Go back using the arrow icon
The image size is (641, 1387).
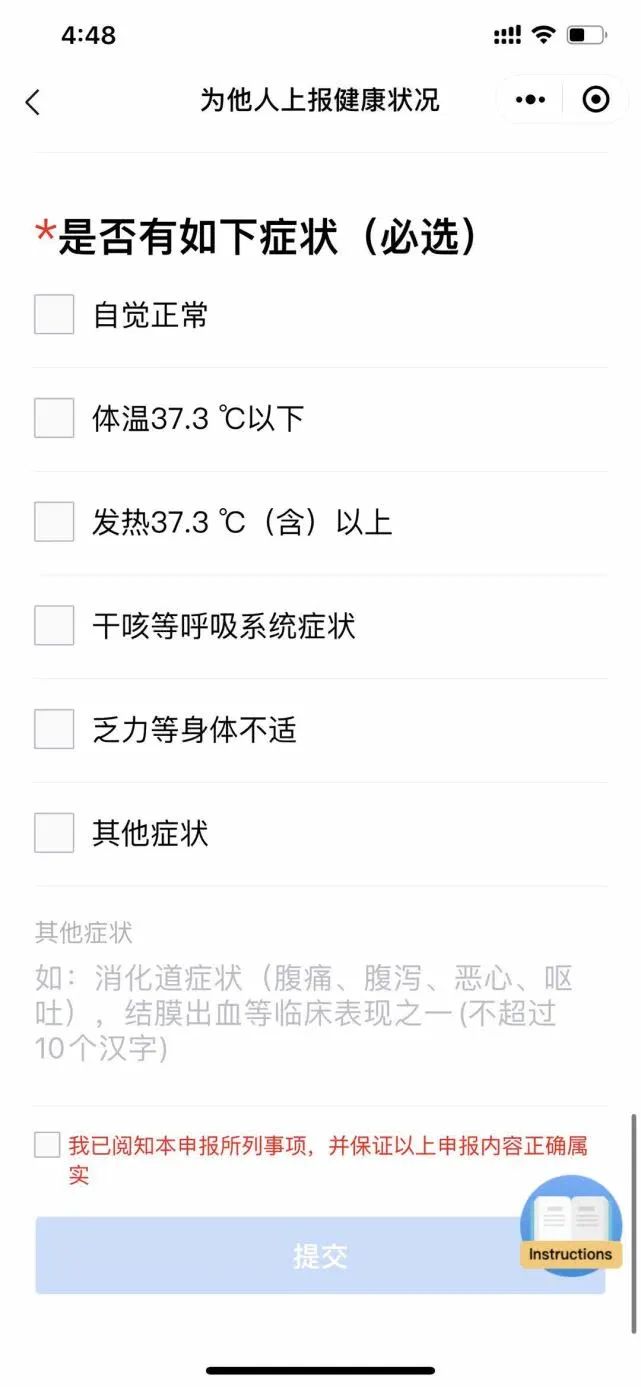coord(33,101)
